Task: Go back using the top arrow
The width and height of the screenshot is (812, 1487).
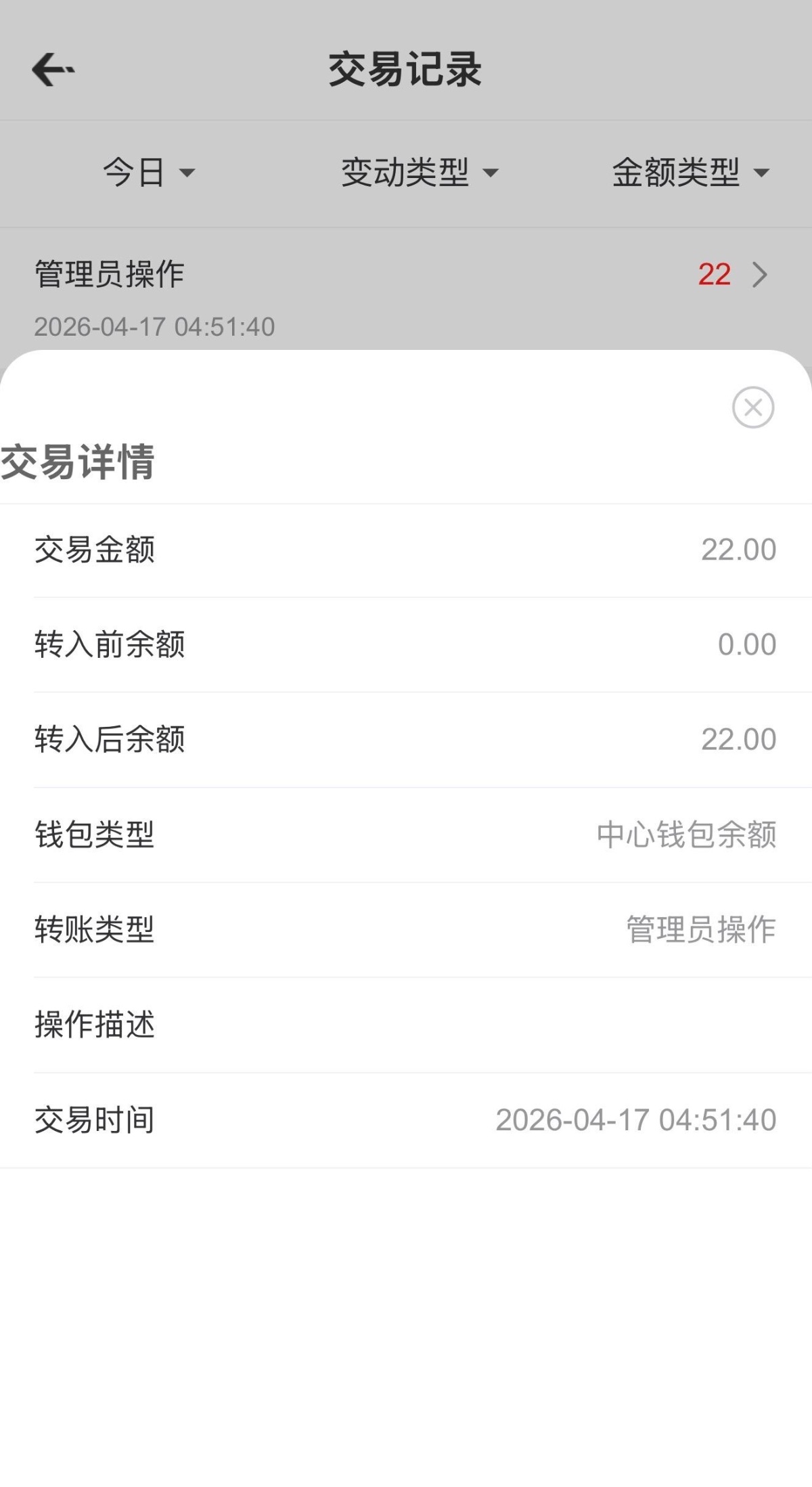Action: [53, 69]
